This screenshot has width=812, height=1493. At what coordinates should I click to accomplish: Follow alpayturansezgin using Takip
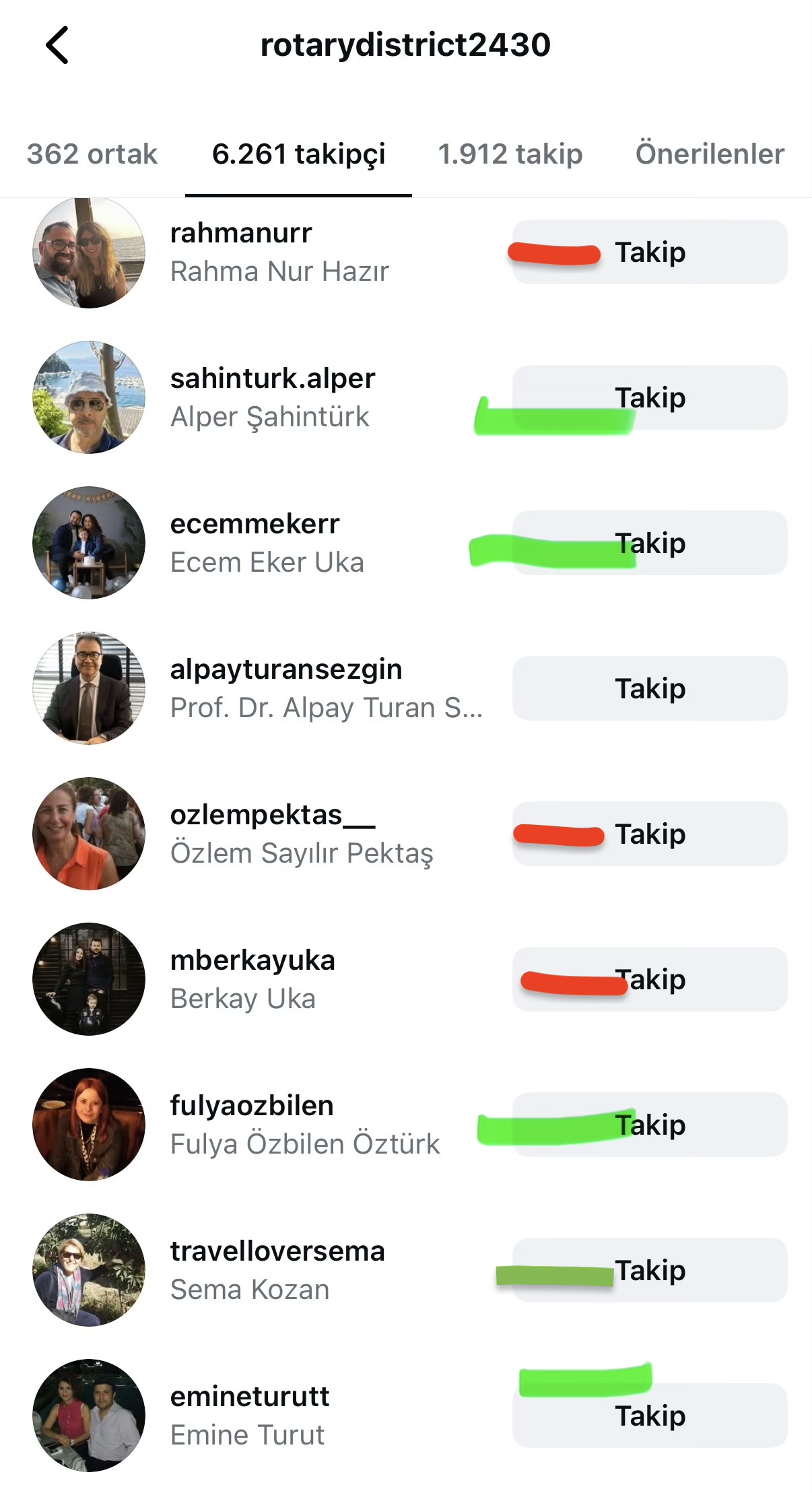(x=650, y=689)
